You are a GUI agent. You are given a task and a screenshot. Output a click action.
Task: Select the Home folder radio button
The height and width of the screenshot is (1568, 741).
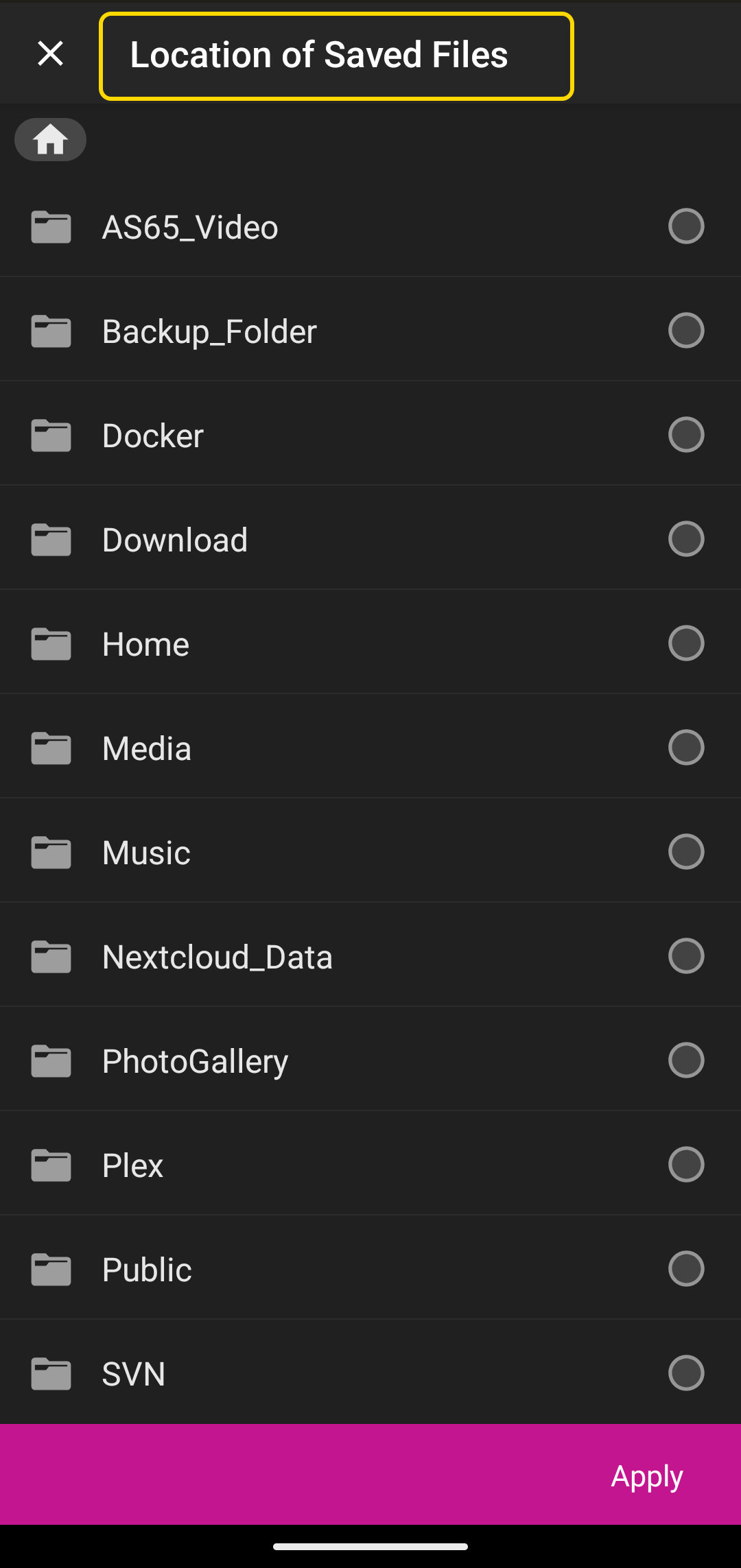click(x=686, y=643)
